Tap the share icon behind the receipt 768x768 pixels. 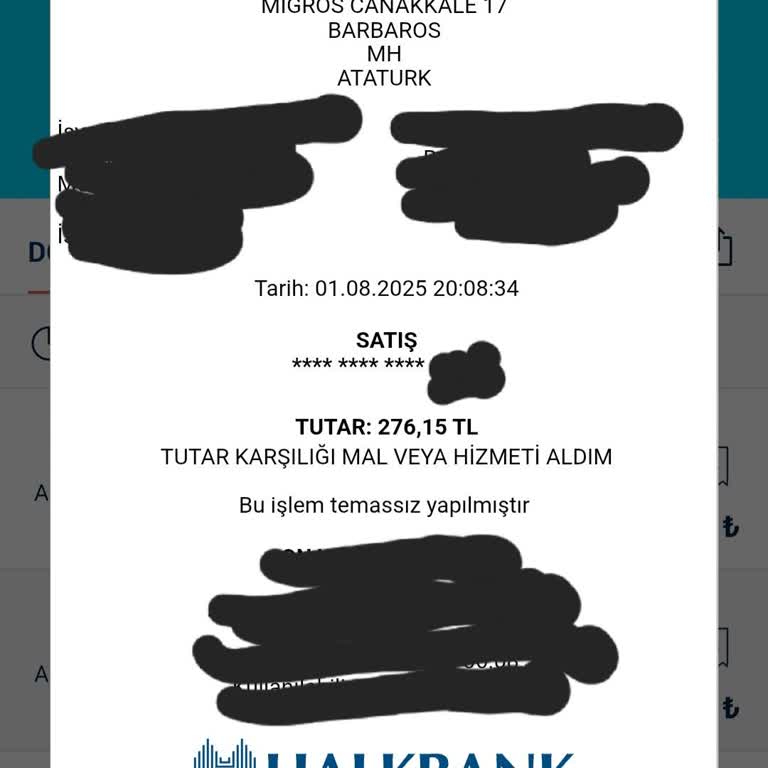pos(726,247)
